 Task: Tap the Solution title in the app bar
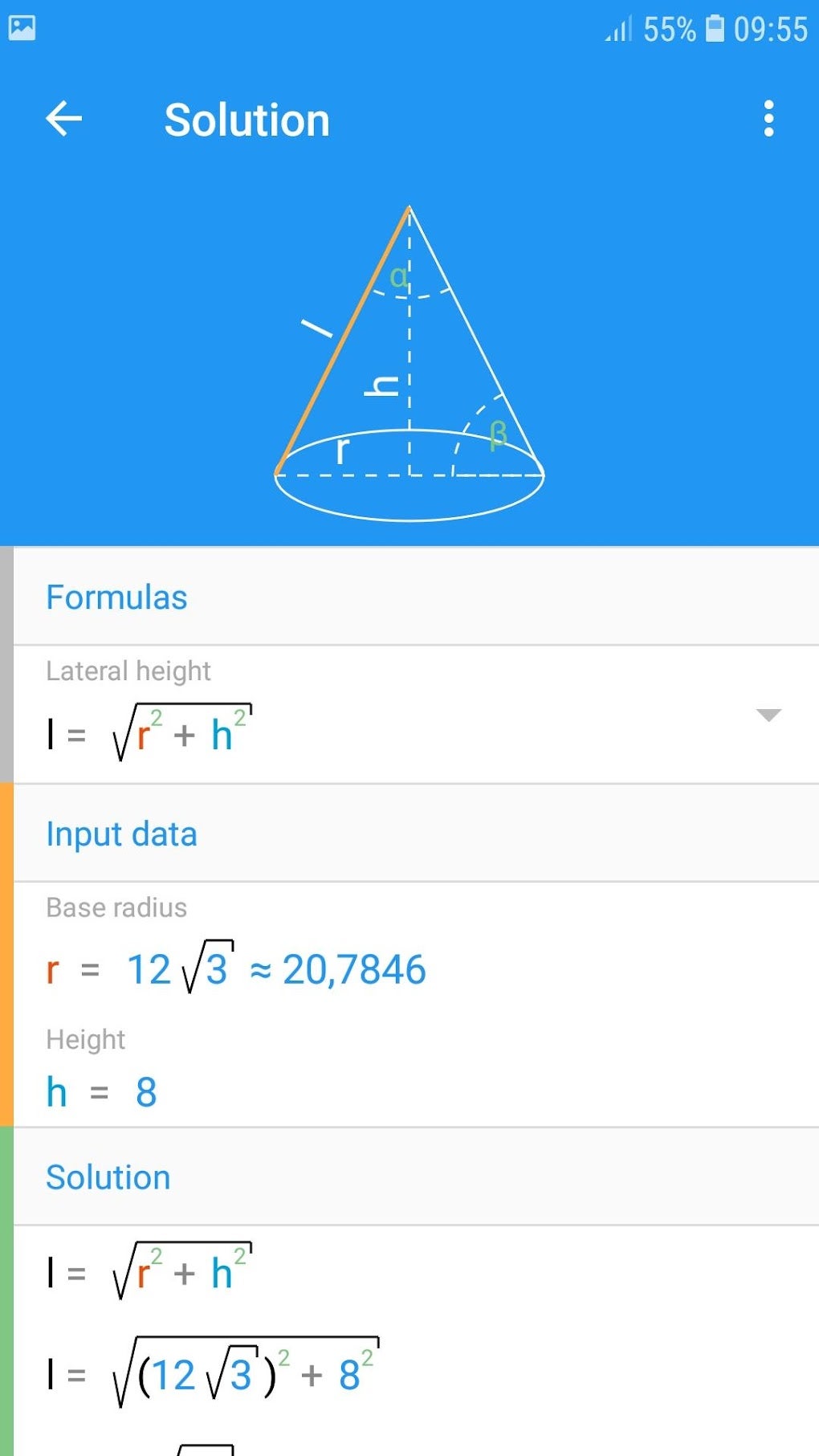pos(246,119)
